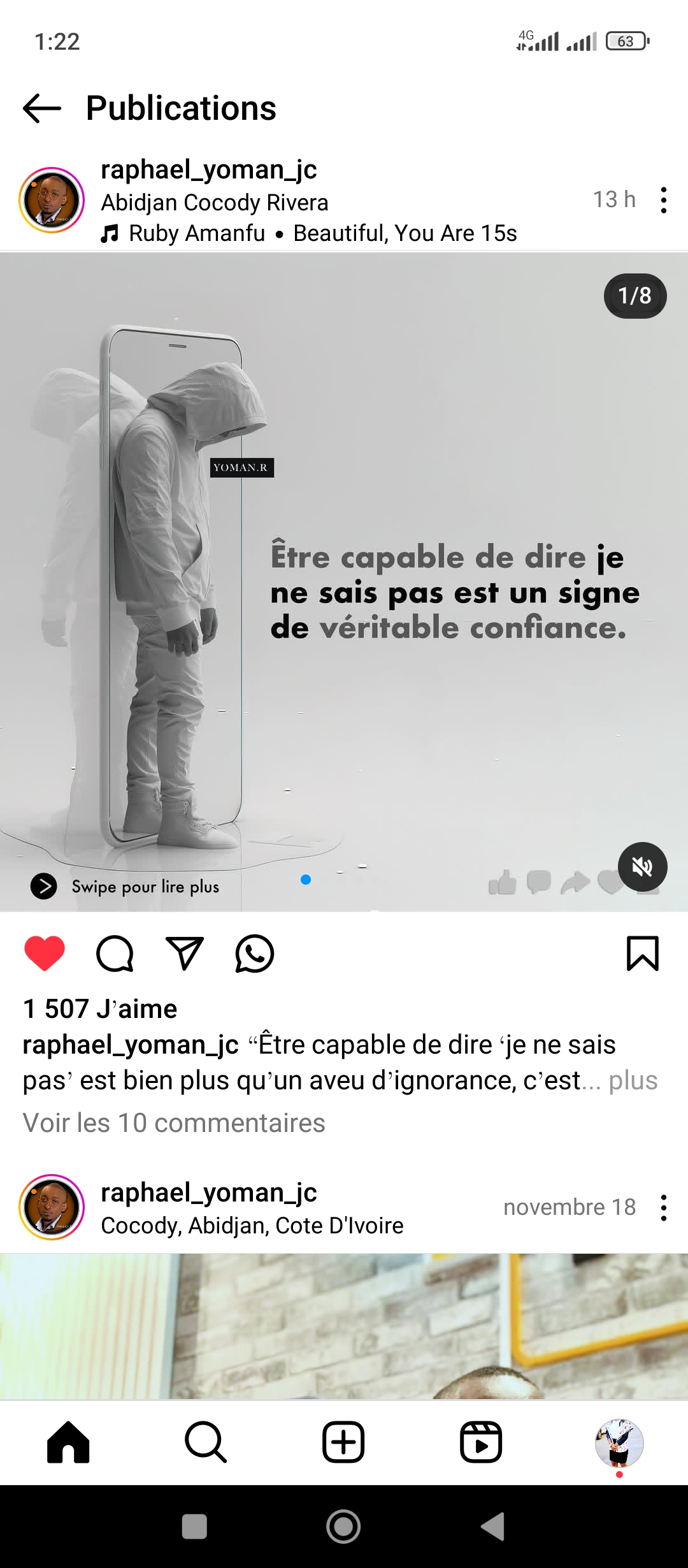Switch to the Reels tab
The width and height of the screenshot is (688, 1568).
point(481,1442)
